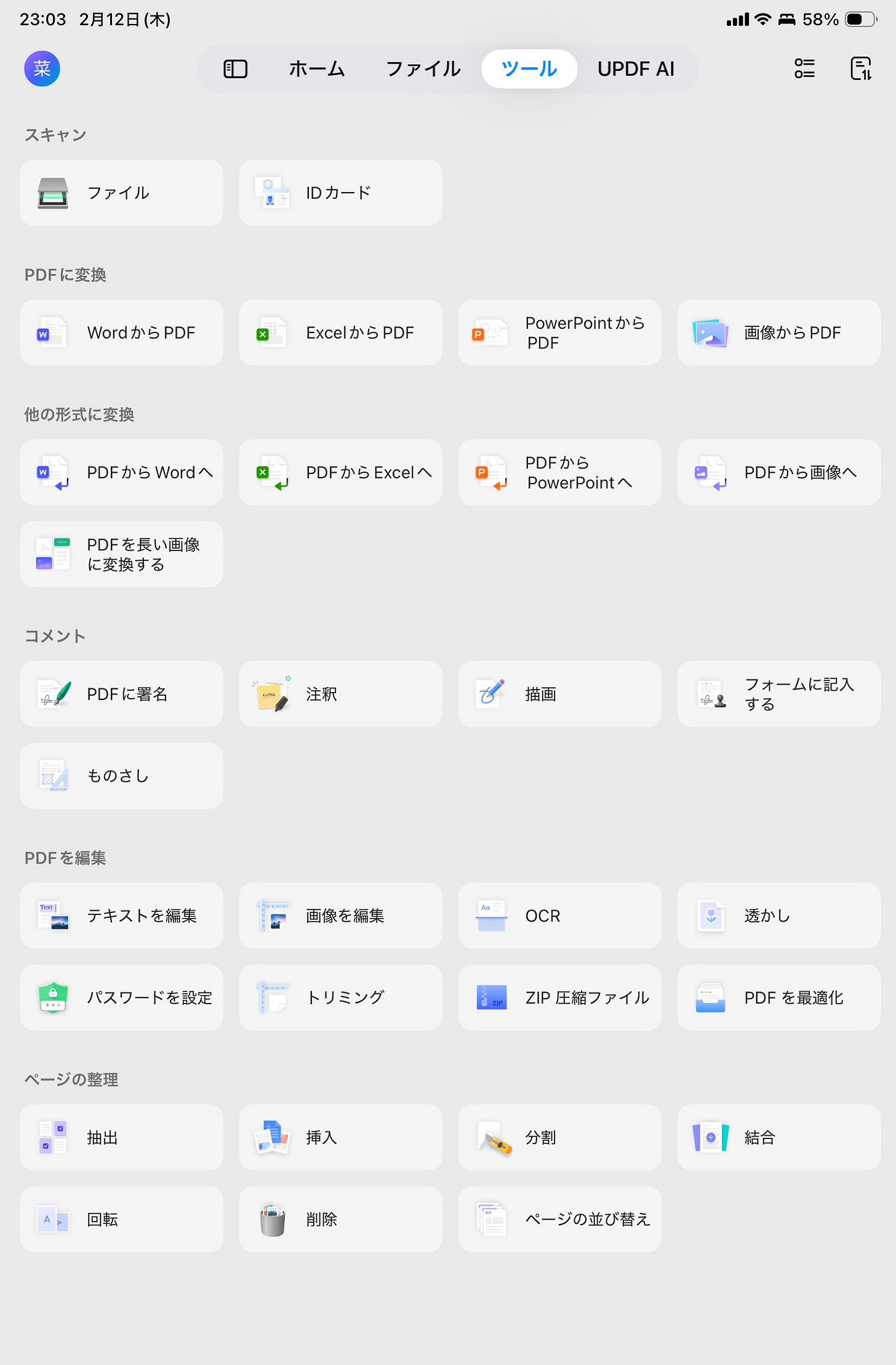Open the PDF から Excel へ converter
Image resolution: width=896 pixels, height=1365 pixels.
pos(340,472)
